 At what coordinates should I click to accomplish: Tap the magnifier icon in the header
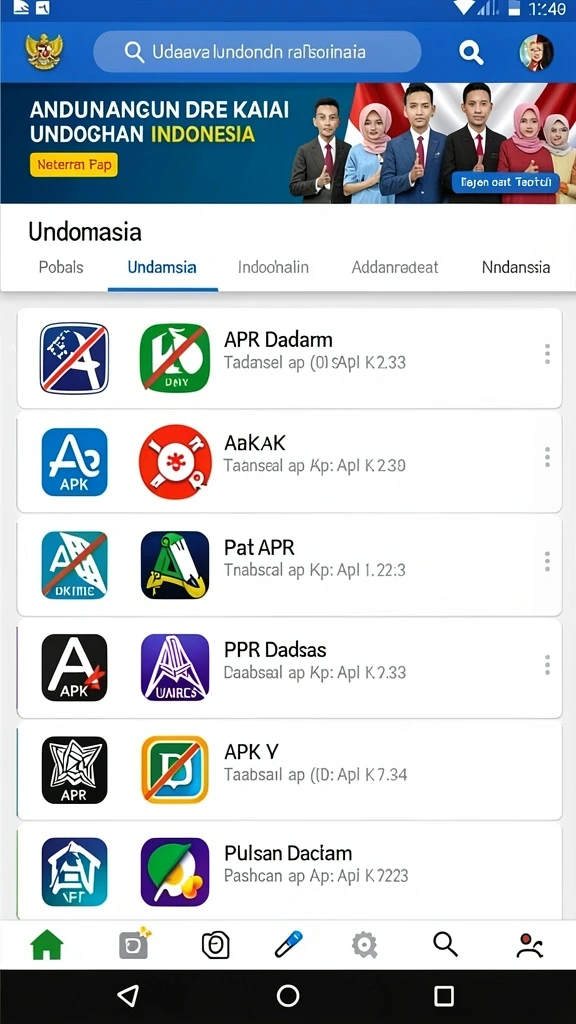[x=471, y=52]
